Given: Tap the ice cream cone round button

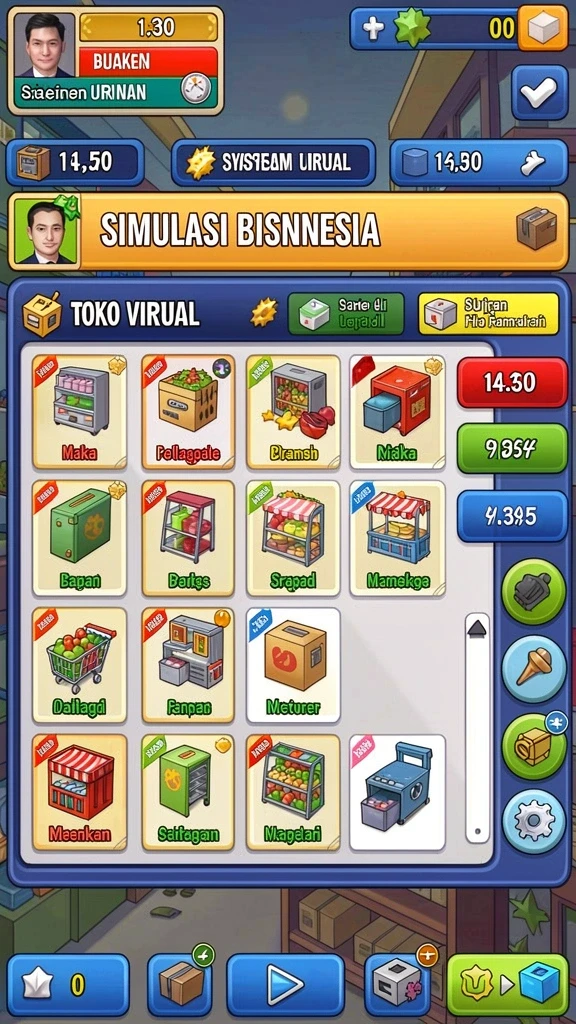Looking at the screenshot, I should (x=534, y=667).
